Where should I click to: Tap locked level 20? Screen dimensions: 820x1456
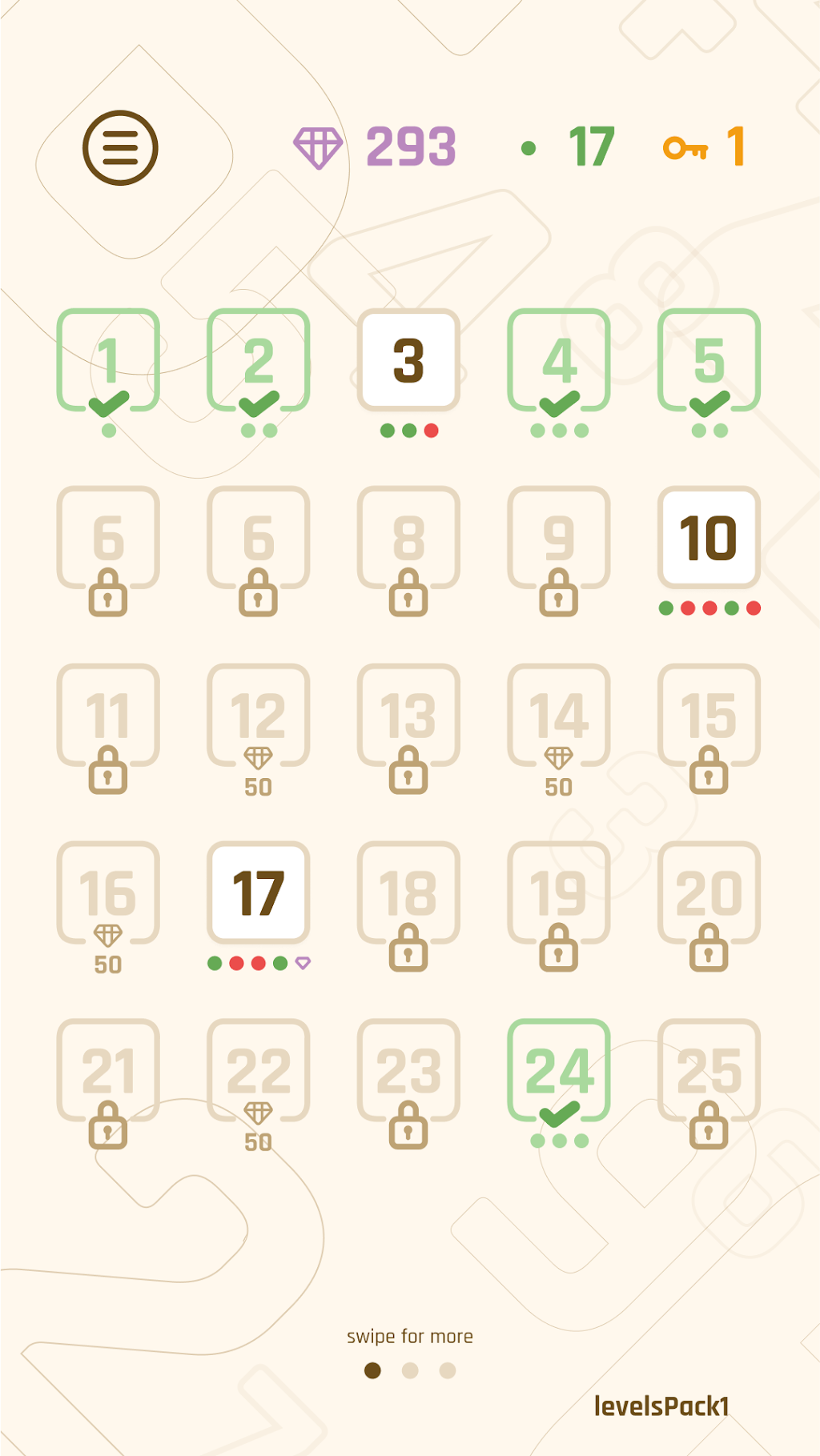click(x=709, y=894)
